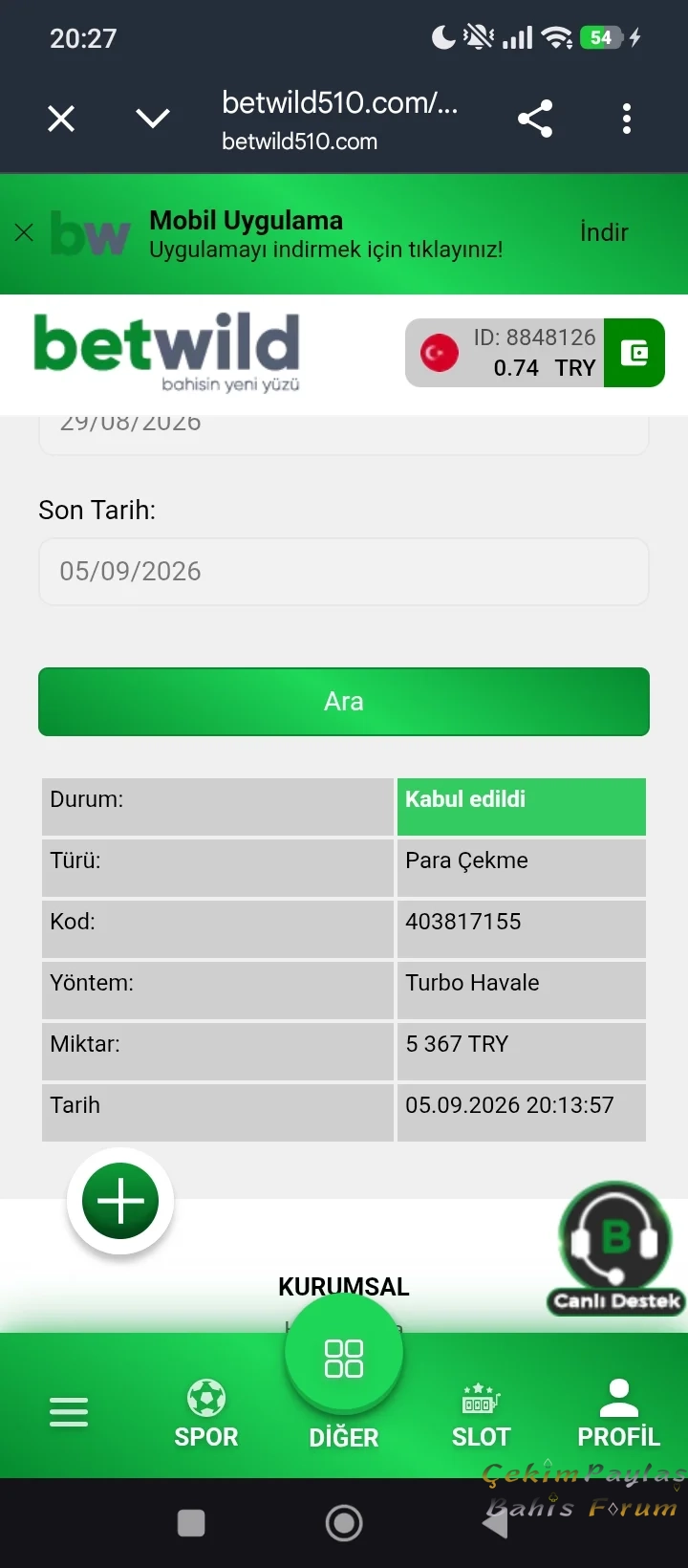The height and width of the screenshot is (1568, 688).
Task: Close the in-app browser tab
Action: [x=61, y=119]
